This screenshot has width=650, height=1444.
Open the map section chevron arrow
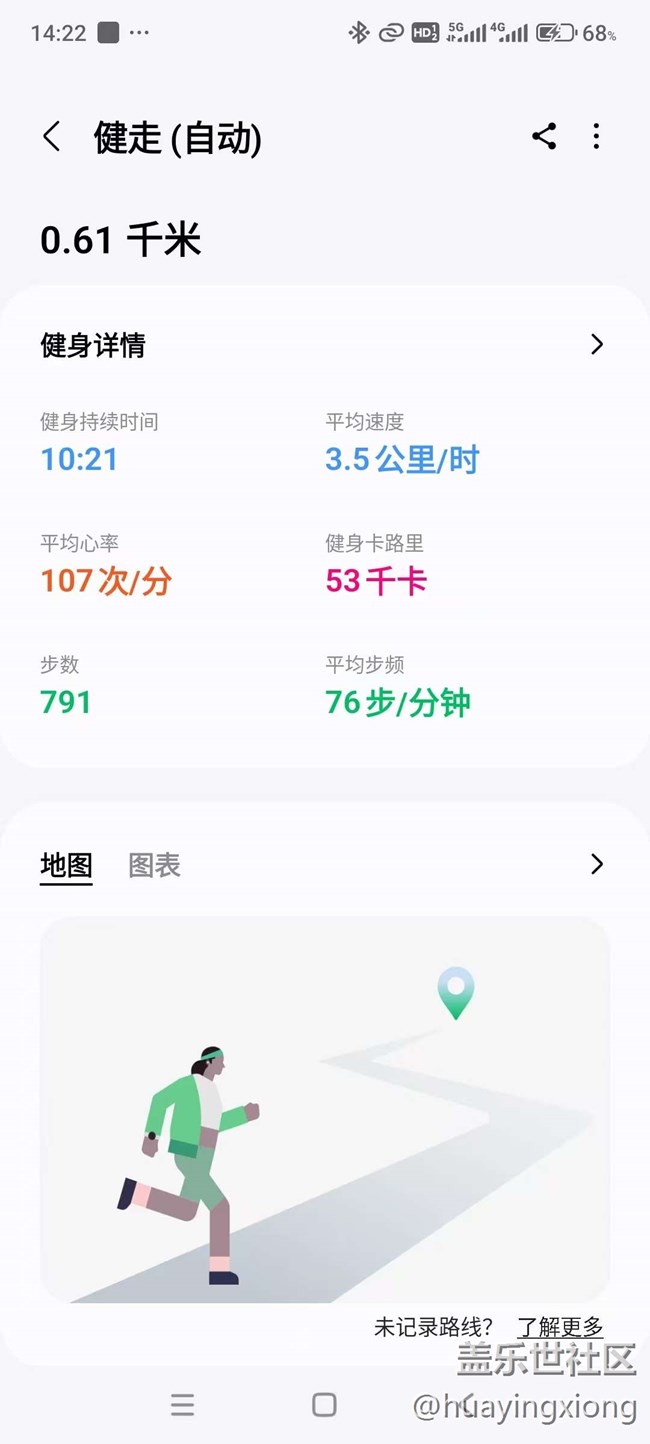click(x=597, y=864)
